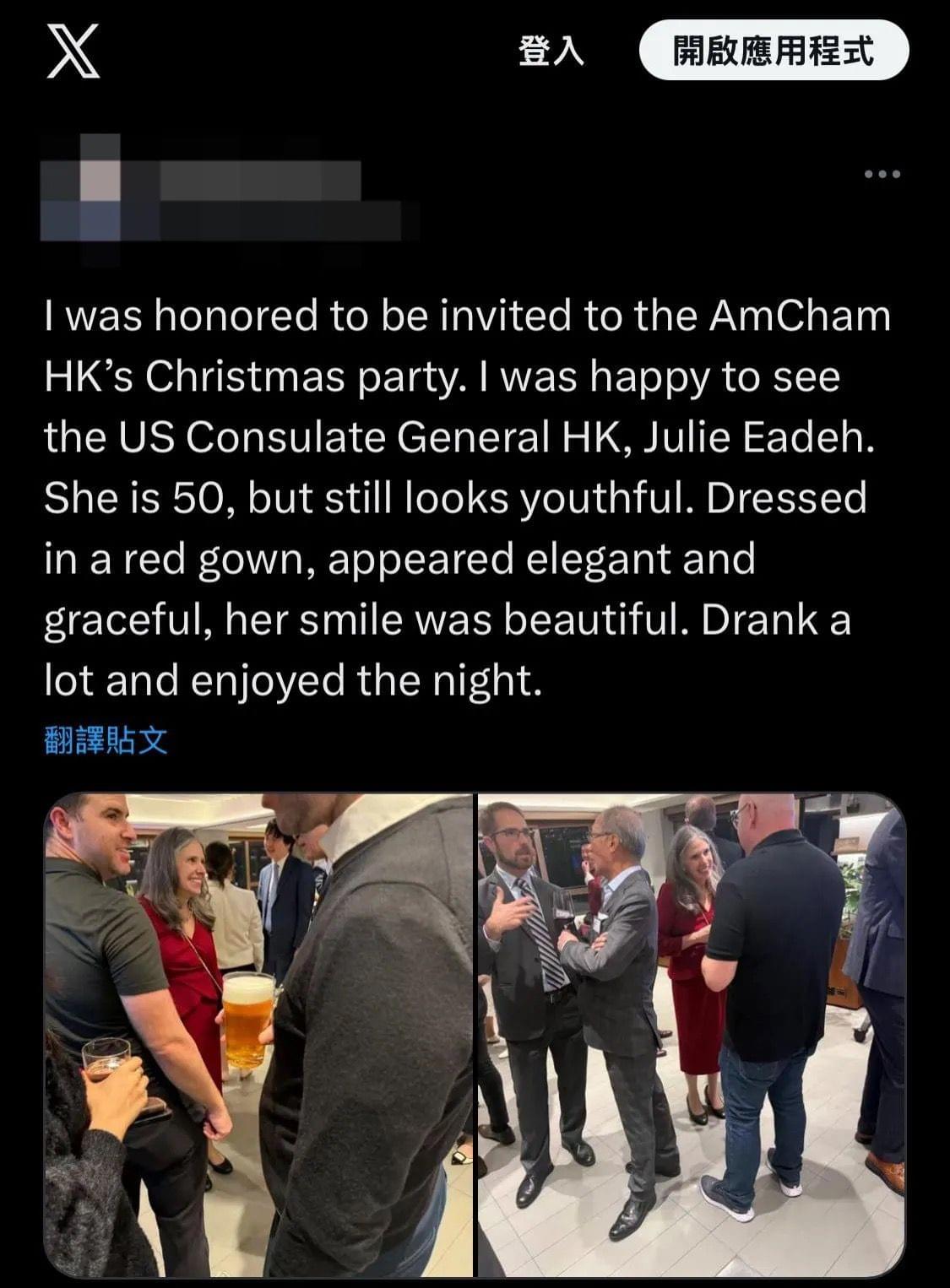Open the right photo of men talking
Screen dimensions: 950x1288
pos(692,1034)
